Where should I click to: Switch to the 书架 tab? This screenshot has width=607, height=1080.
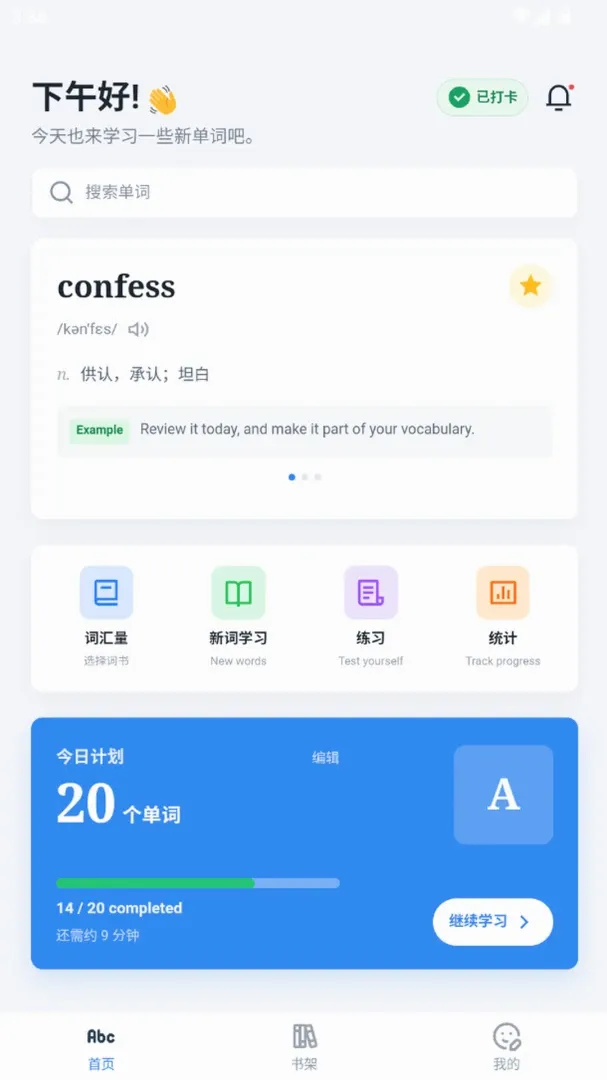pos(304,1046)
